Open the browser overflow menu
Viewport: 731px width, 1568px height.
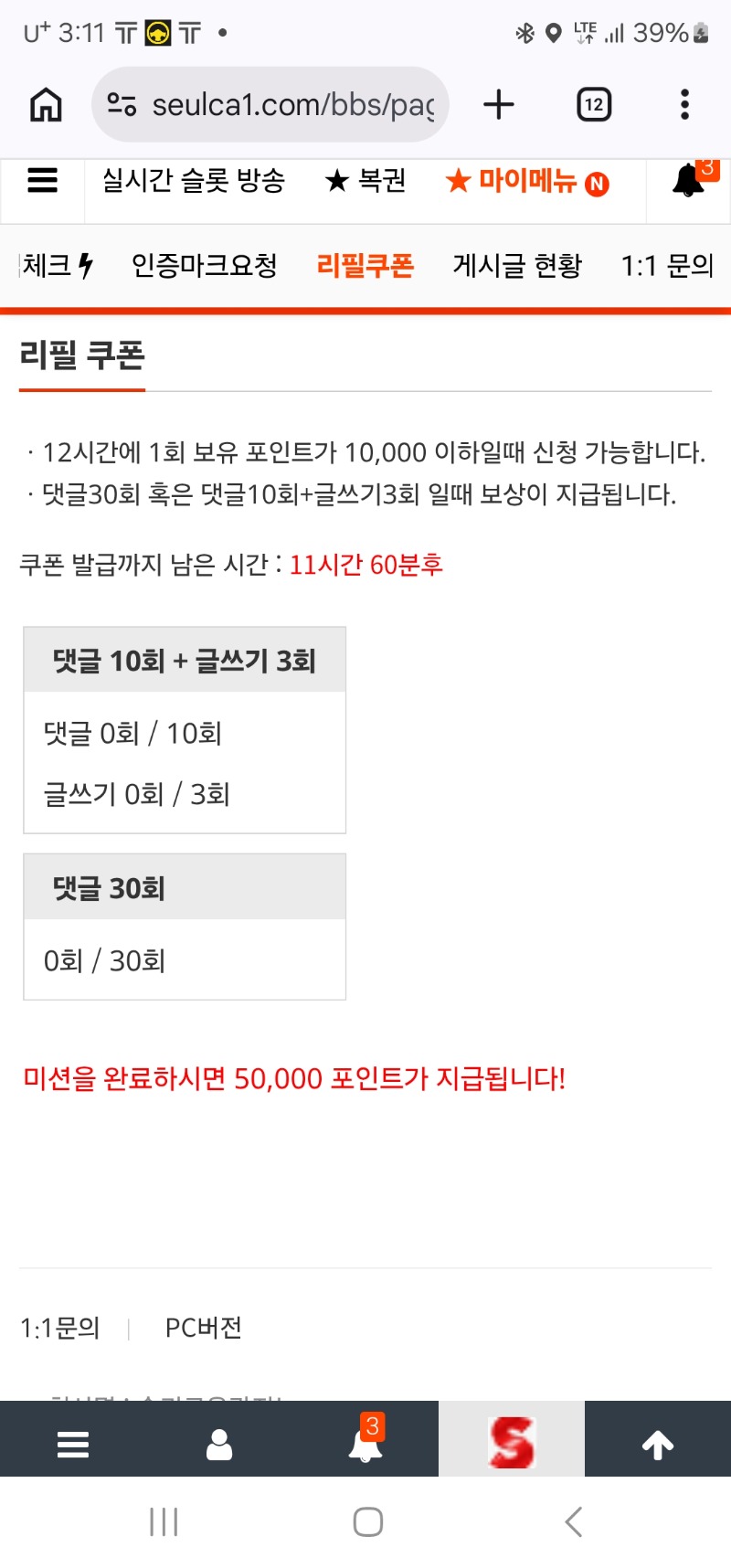(x=684, y=105)
